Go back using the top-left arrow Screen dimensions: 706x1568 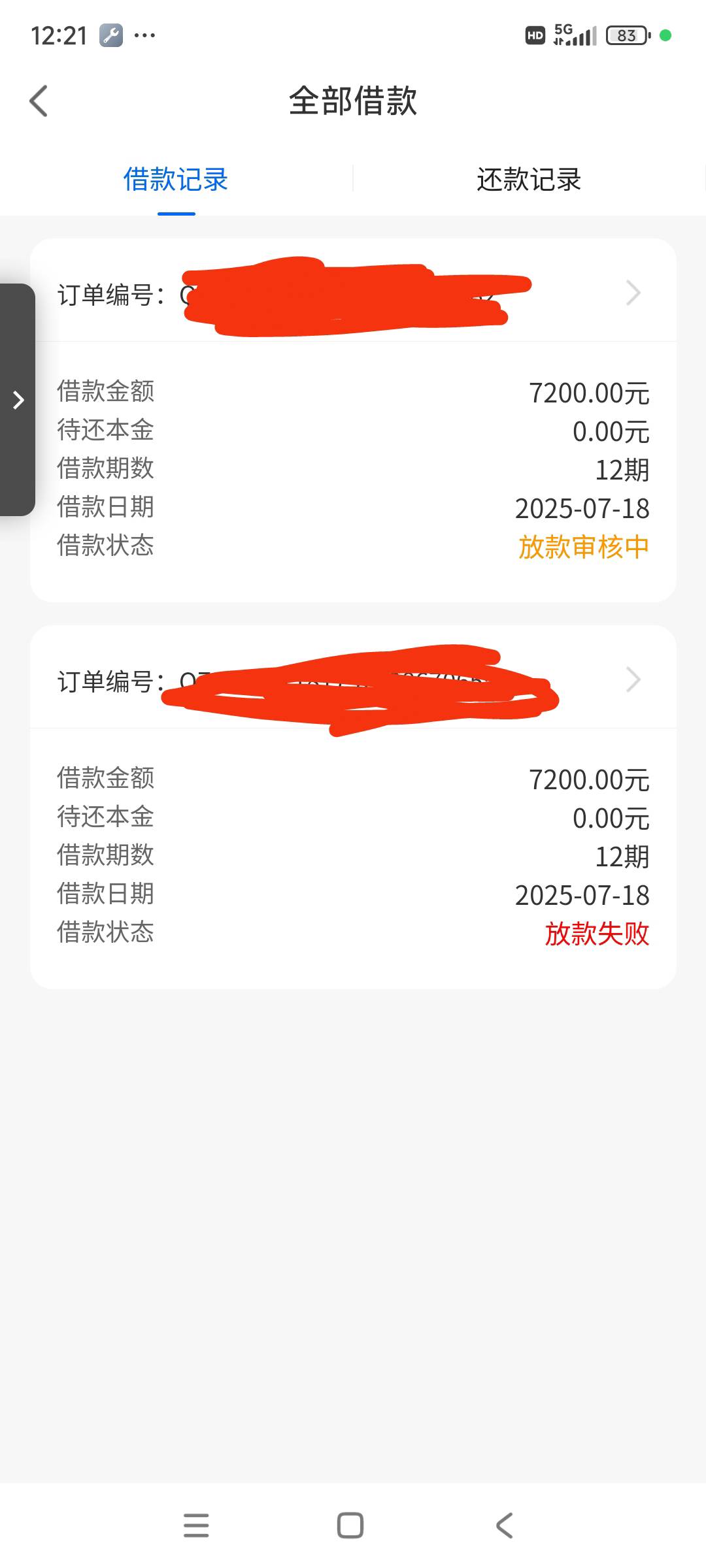pyautogui.click(x=39, y=101)
